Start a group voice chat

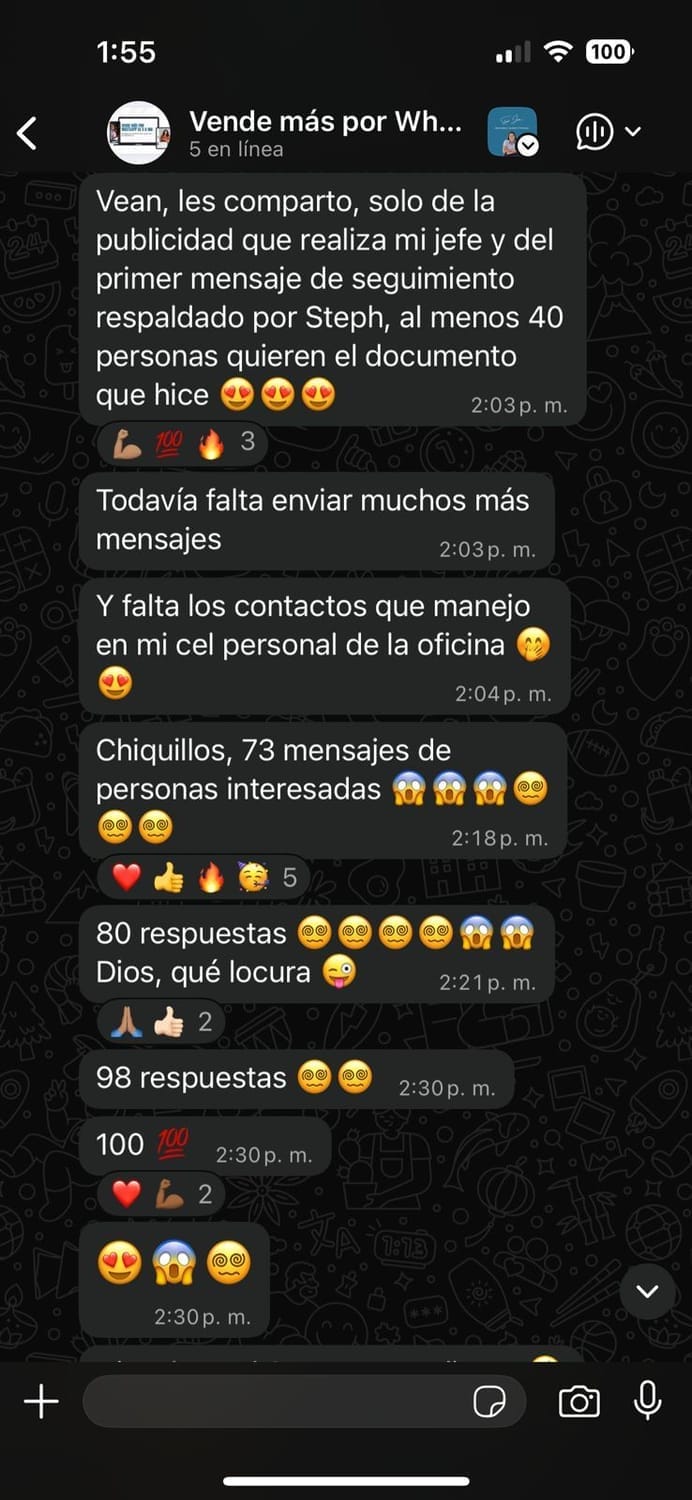[x=607, y=132]
